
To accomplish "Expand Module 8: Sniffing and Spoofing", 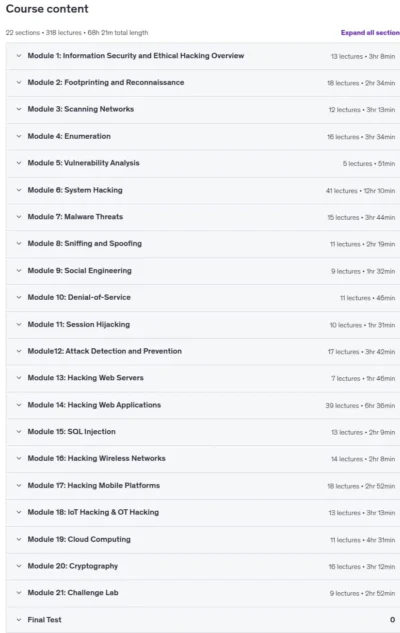I will click(x=203, y=244).
